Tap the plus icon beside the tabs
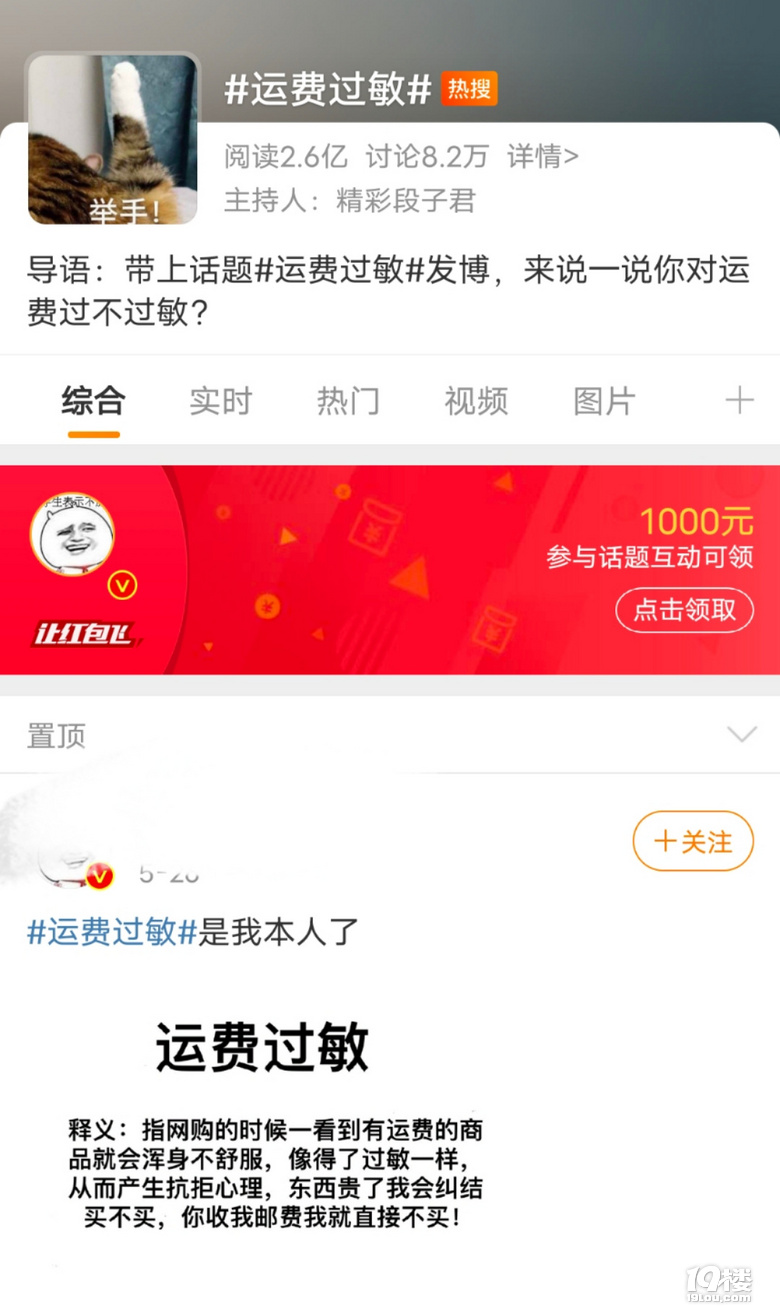This screenshot has height=1314, width=780. tap(739, 401)
